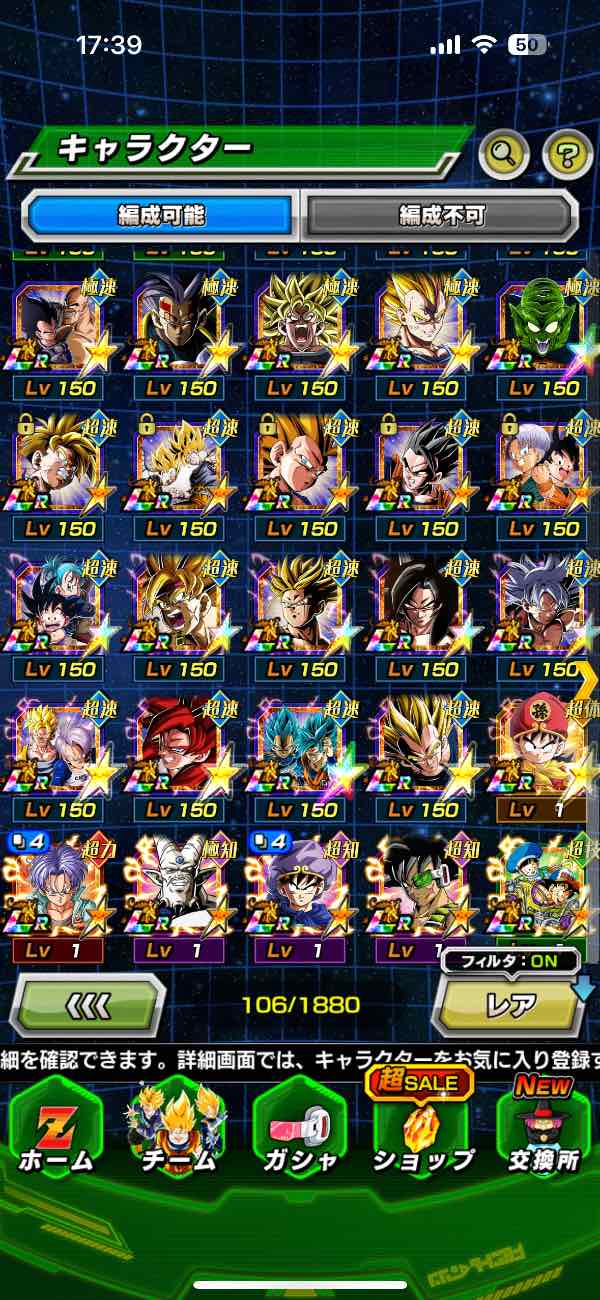Switch to the 編成可能 tab

pos(161,214)
